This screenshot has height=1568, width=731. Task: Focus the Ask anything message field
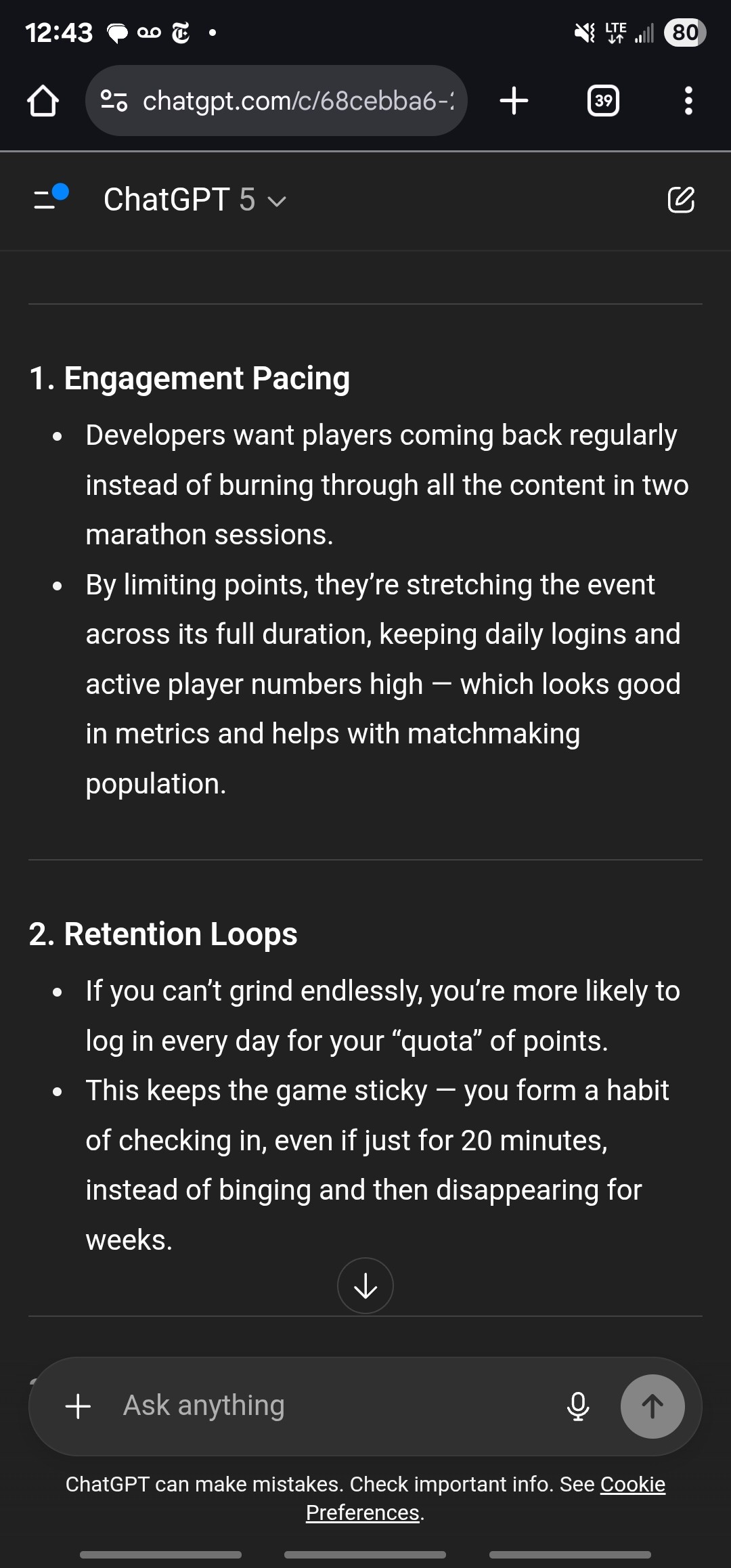(x=325, y=1406)
